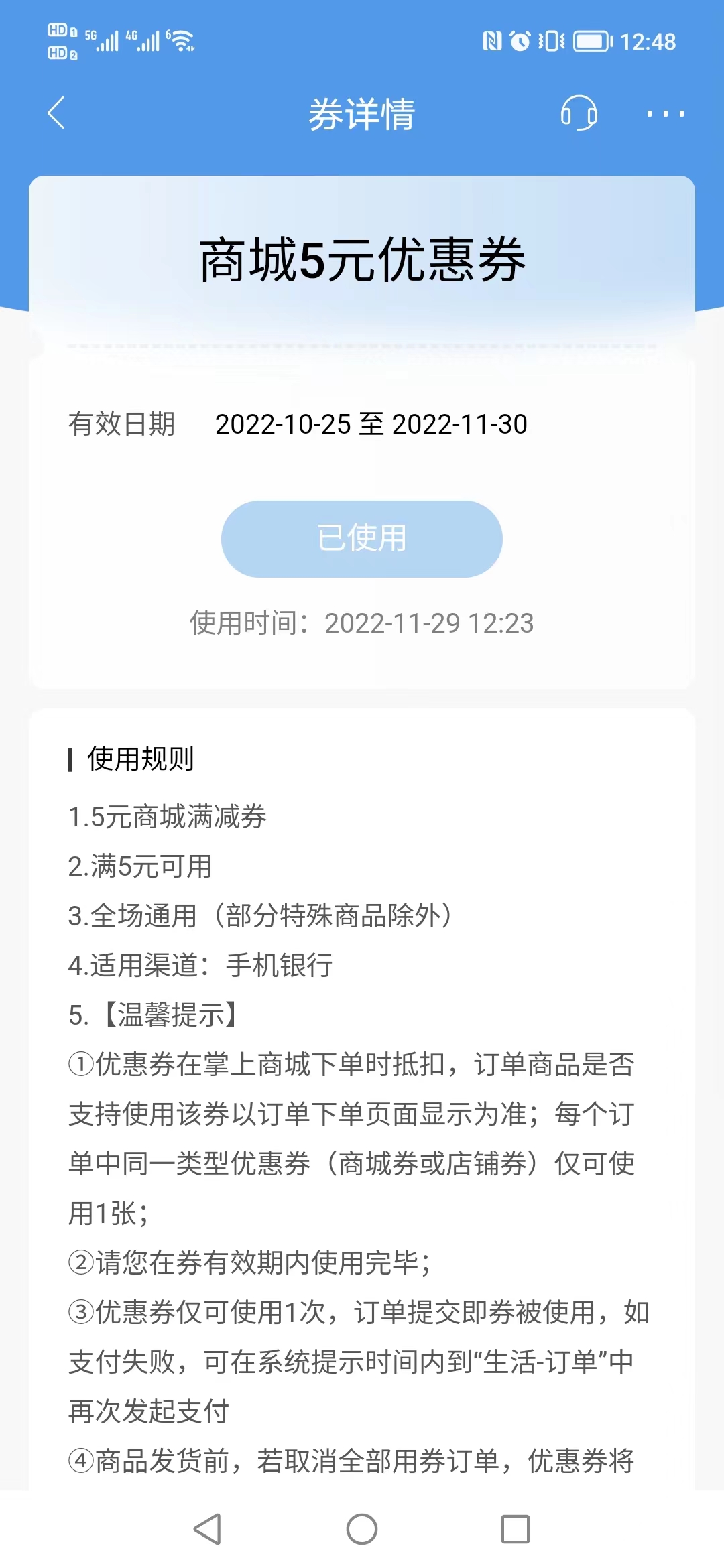Go to the home screen with the system circle button
The height and width of the screenshot is (1568, 724).
362,1529
